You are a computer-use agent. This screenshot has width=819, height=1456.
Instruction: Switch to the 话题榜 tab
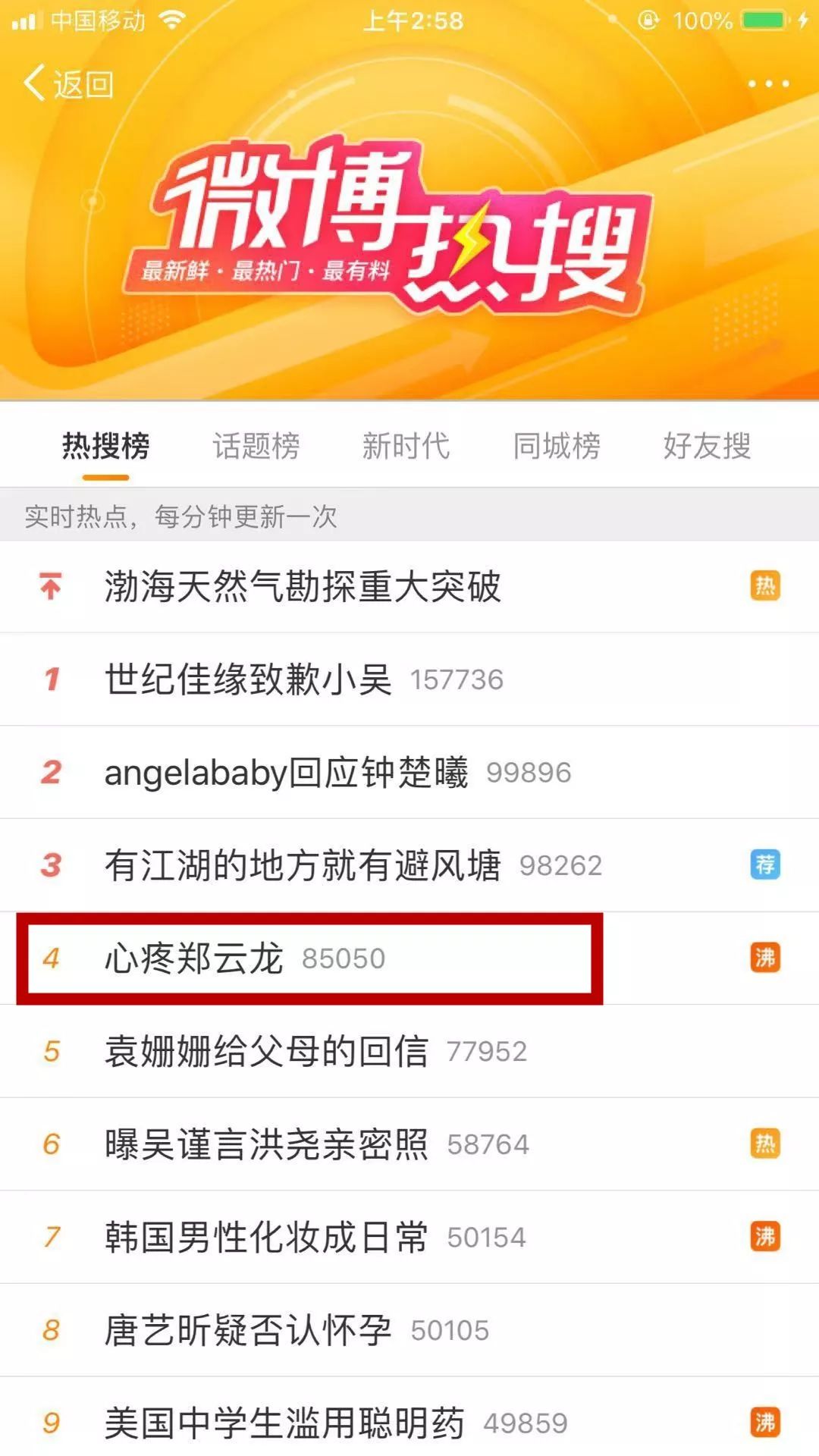point(256,446)
